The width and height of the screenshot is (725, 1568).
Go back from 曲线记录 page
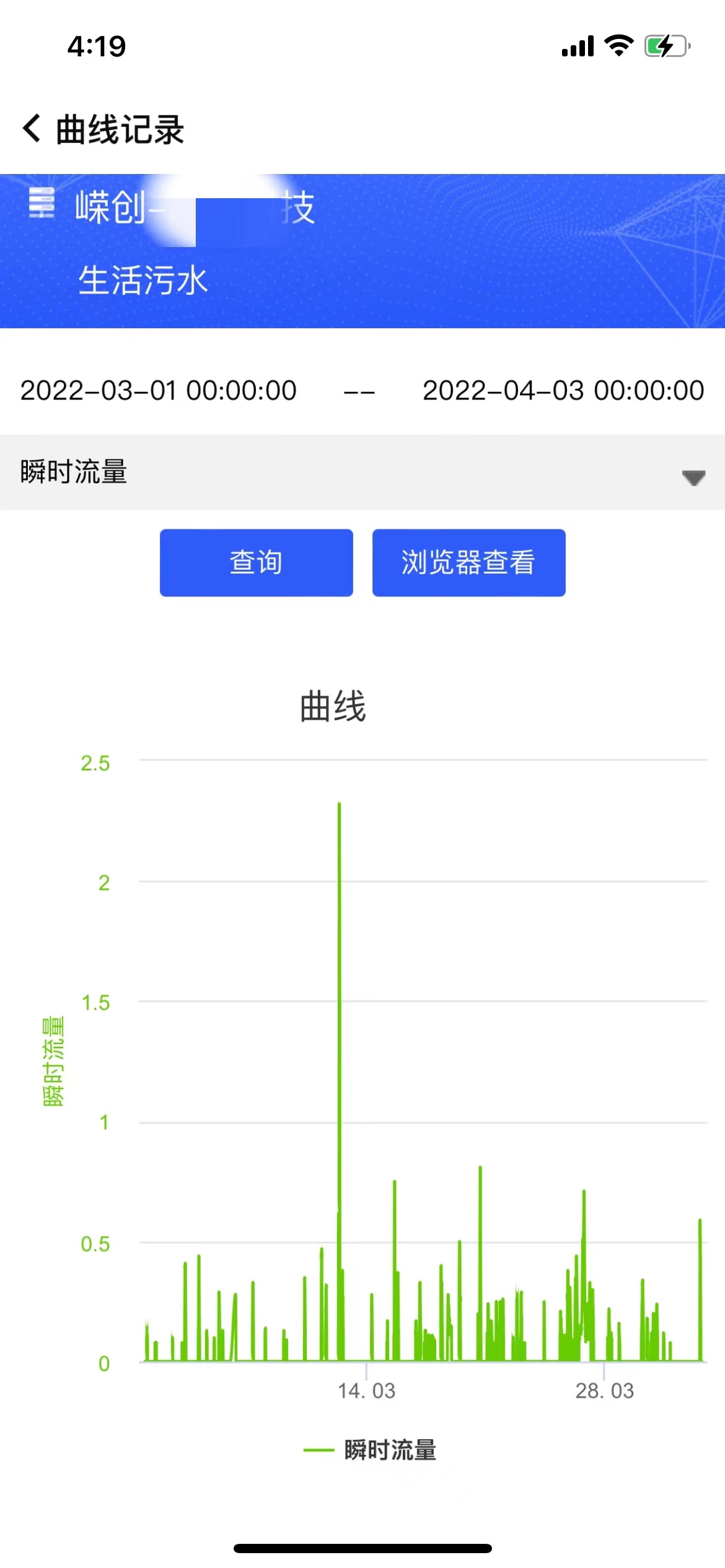point(32,129)
